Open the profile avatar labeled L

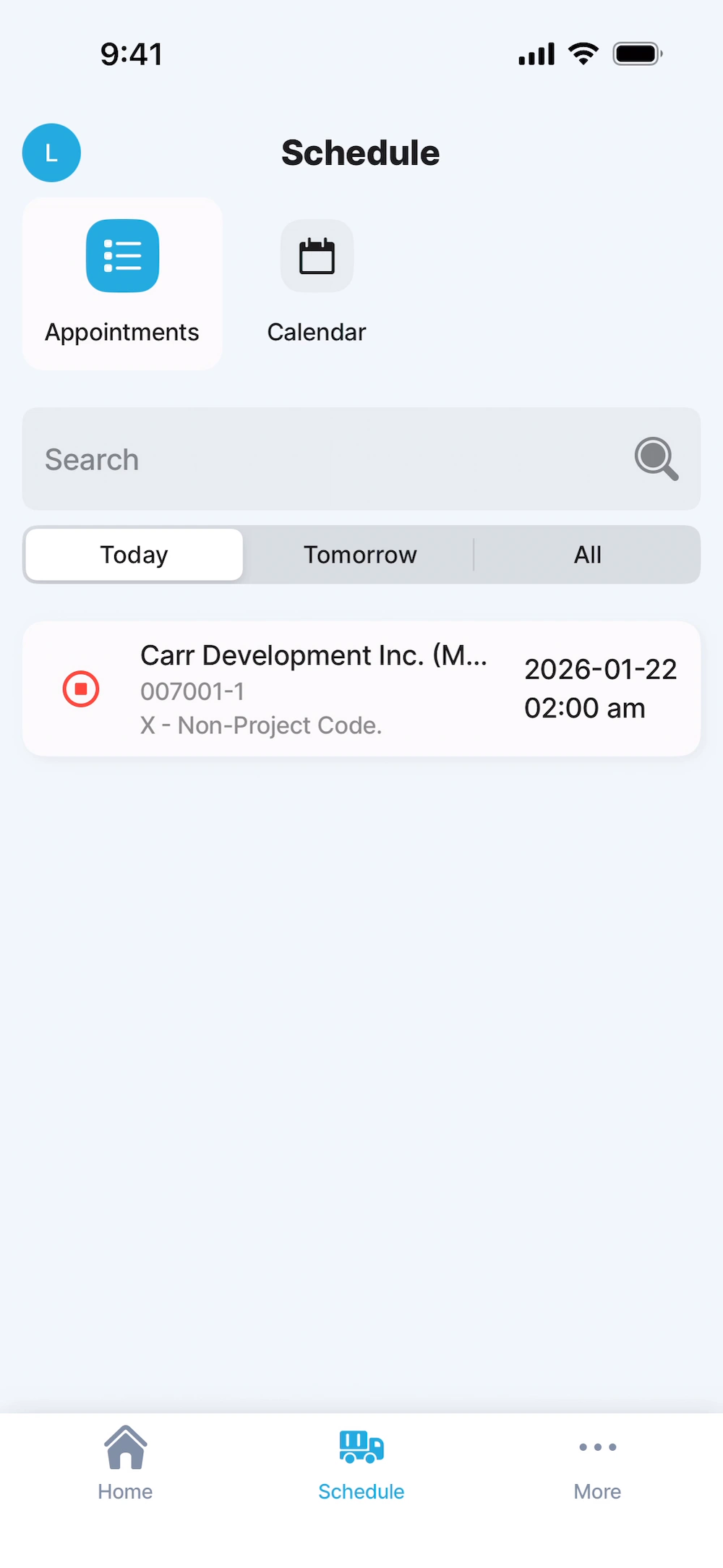(x=51, y=153)
